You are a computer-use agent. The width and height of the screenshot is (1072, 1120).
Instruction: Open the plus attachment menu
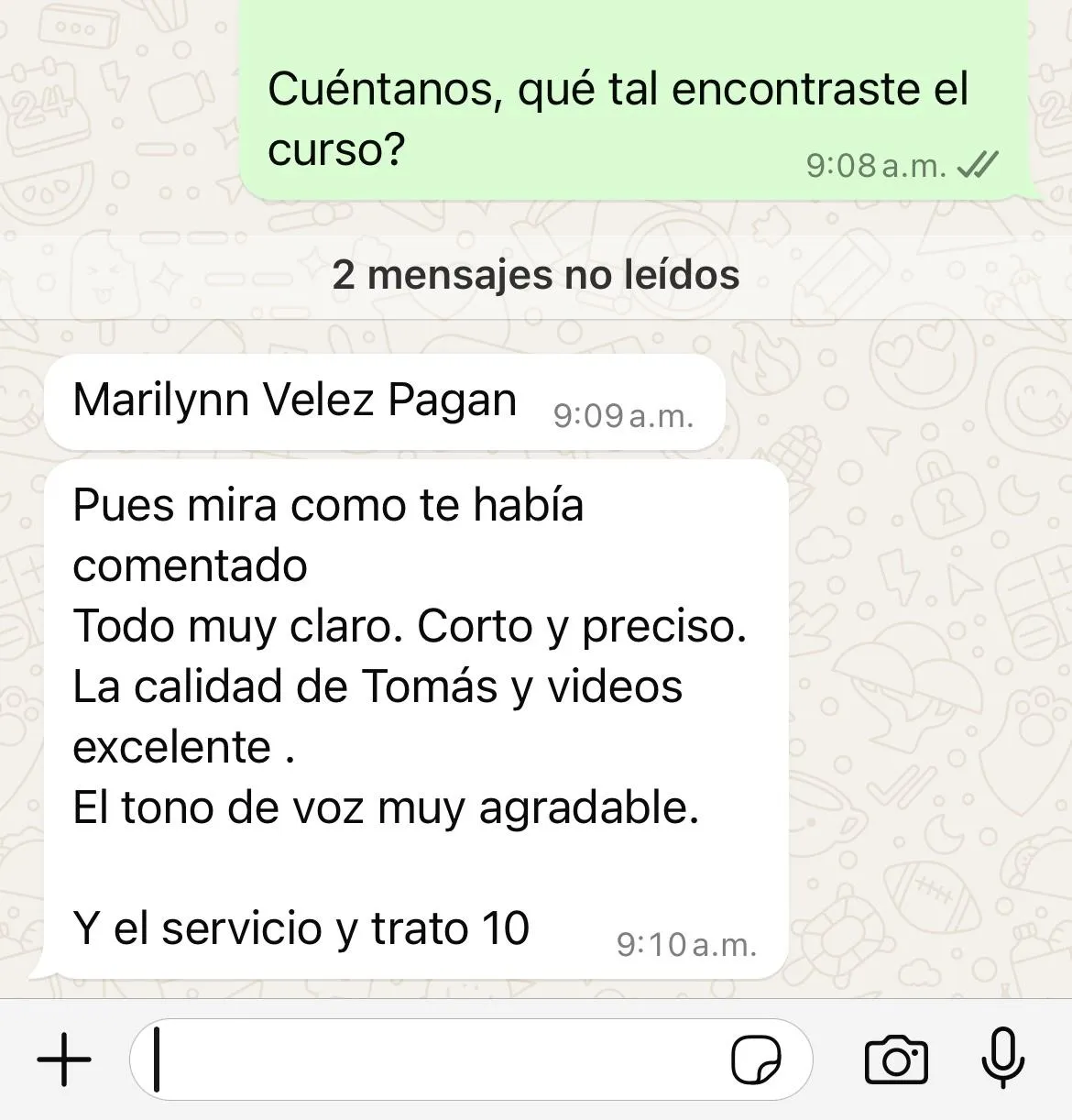tap(64, 1060)
